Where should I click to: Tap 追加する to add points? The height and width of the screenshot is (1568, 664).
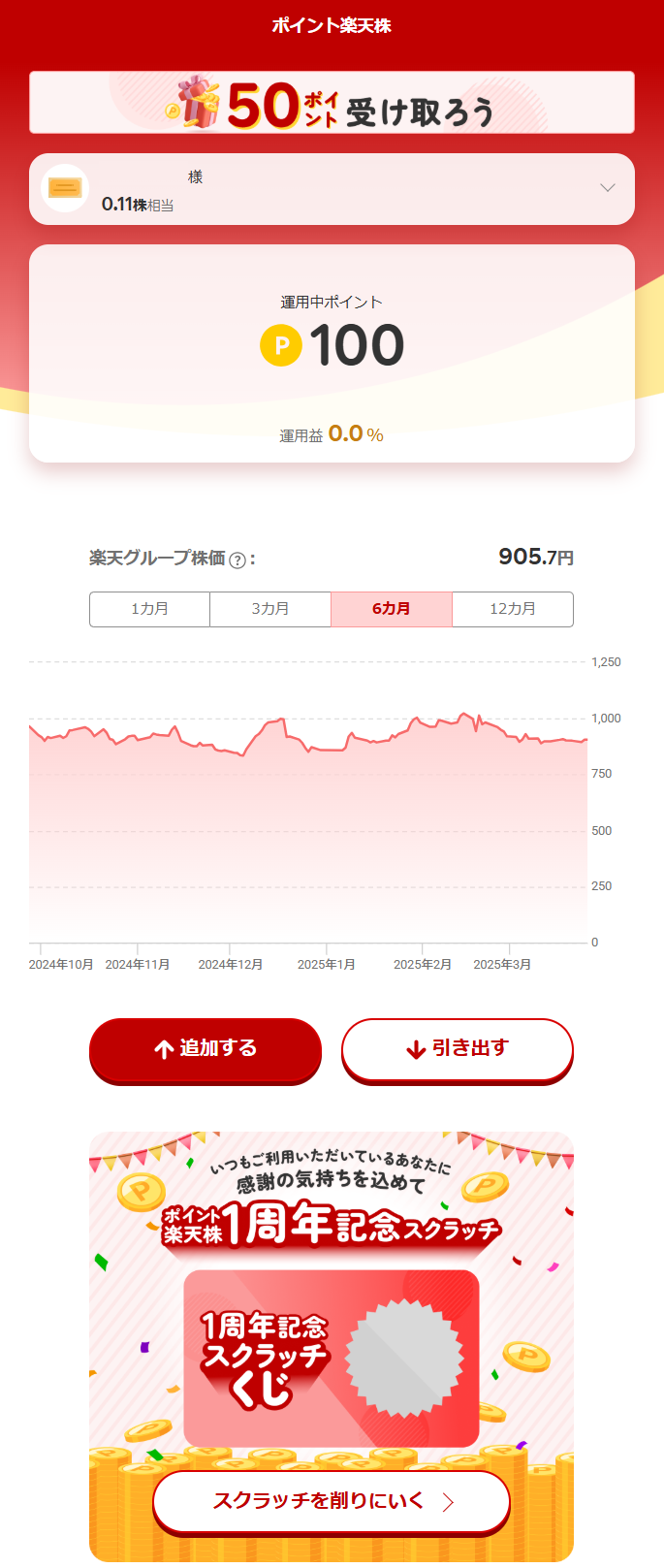coord(206,1048)
